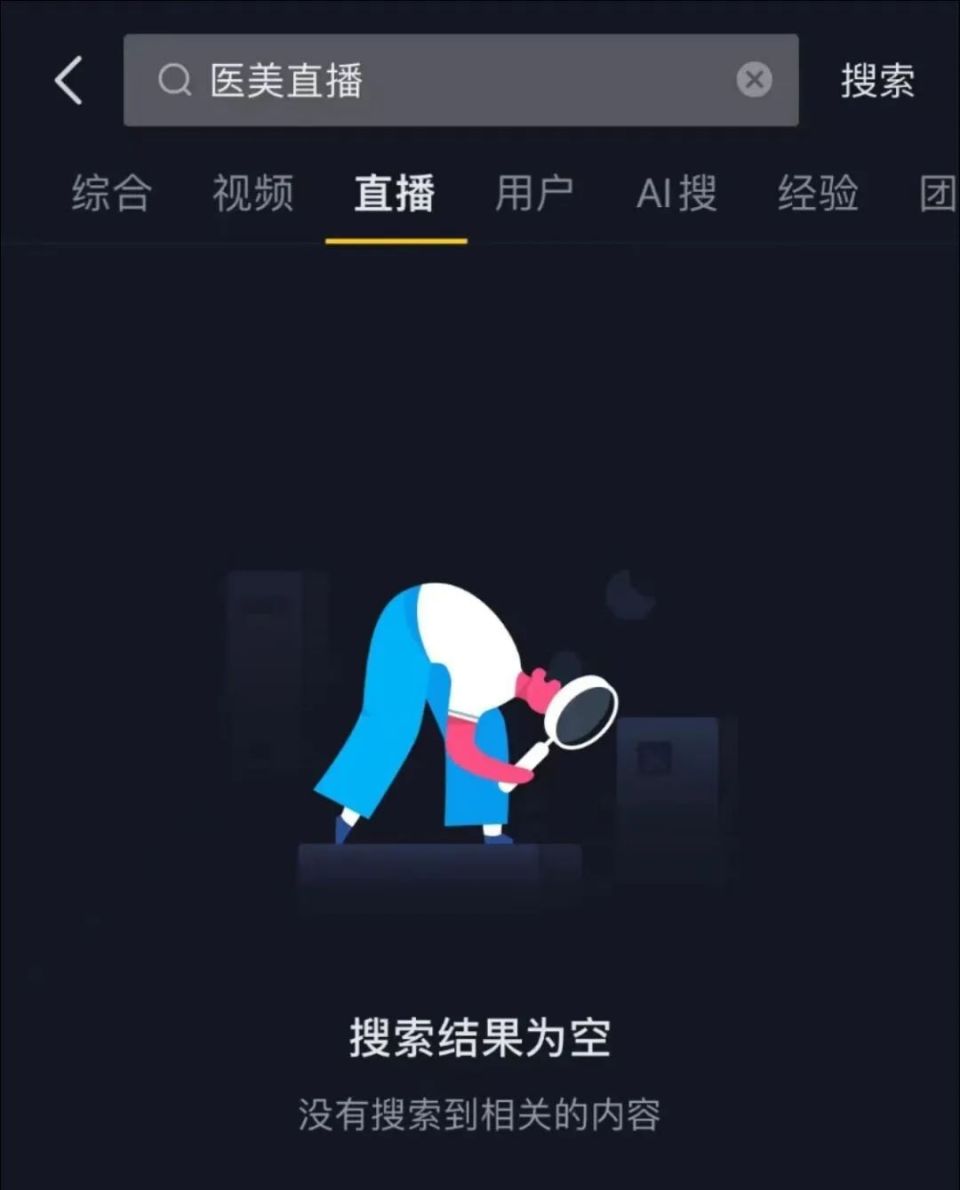
Task: Open the 经验 tab
Action: pyautogui.click(x=818, y=194)
